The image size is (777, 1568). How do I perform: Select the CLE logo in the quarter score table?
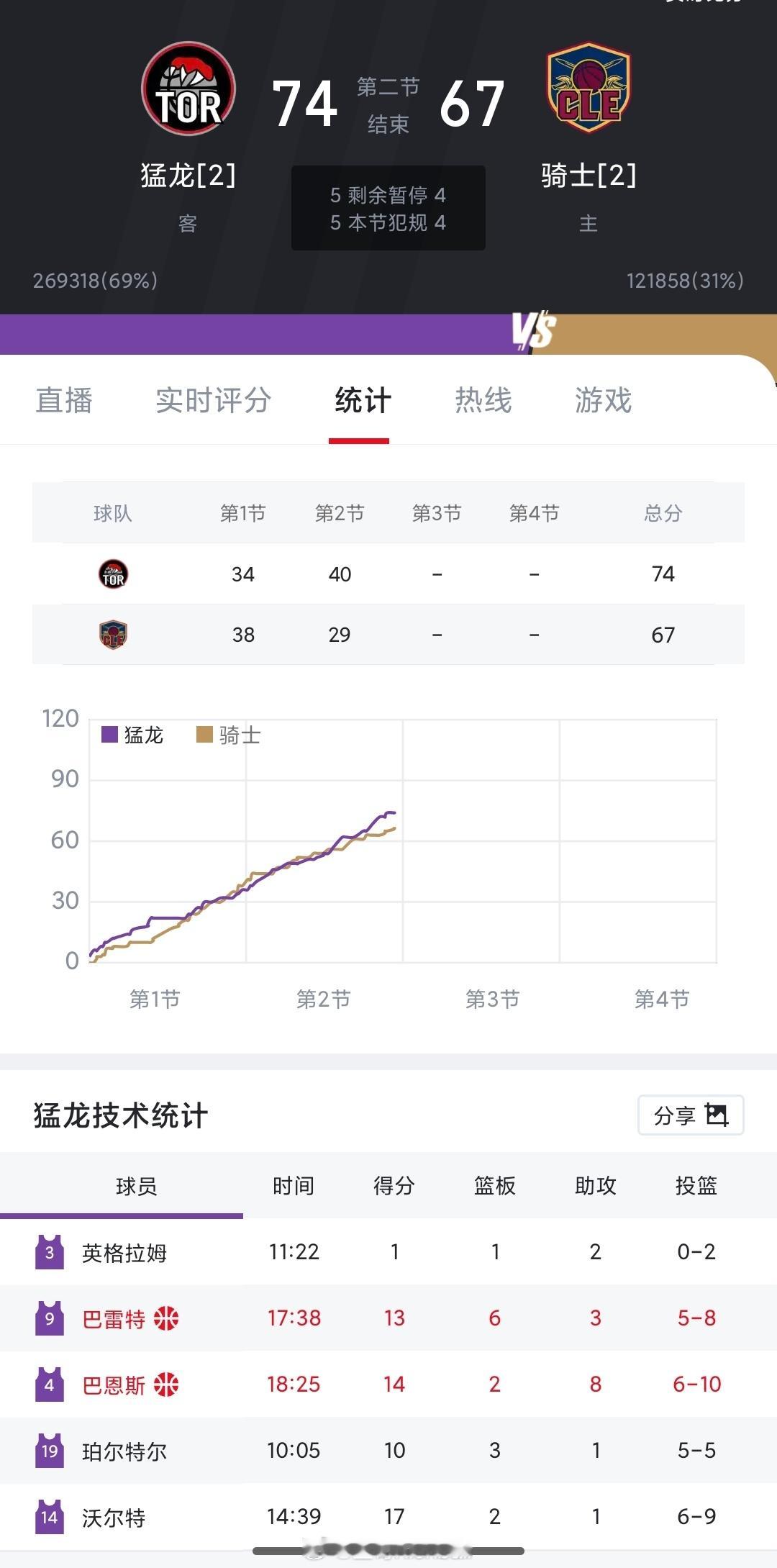click(111, 634)
